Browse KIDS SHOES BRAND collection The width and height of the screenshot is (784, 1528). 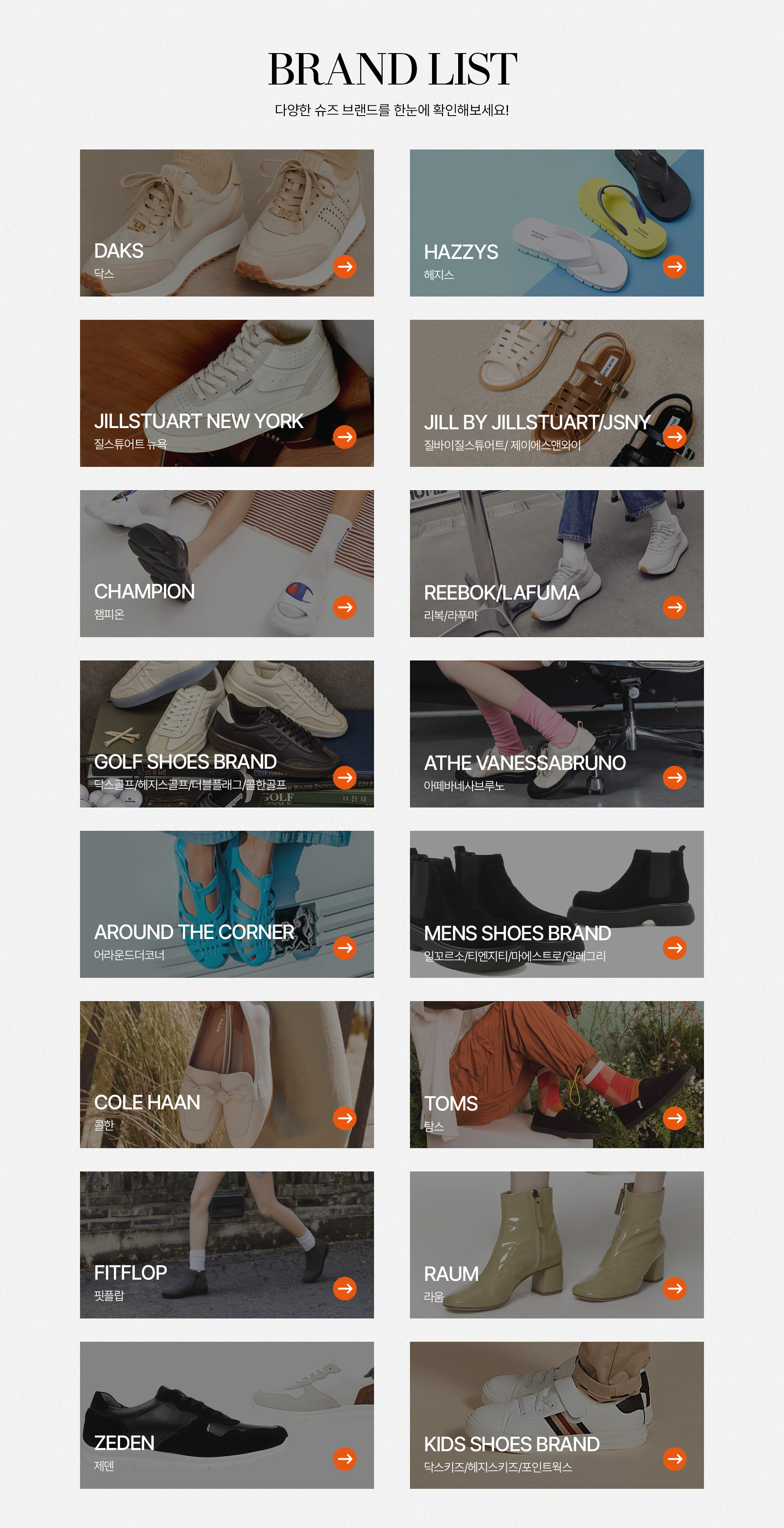556,1415
